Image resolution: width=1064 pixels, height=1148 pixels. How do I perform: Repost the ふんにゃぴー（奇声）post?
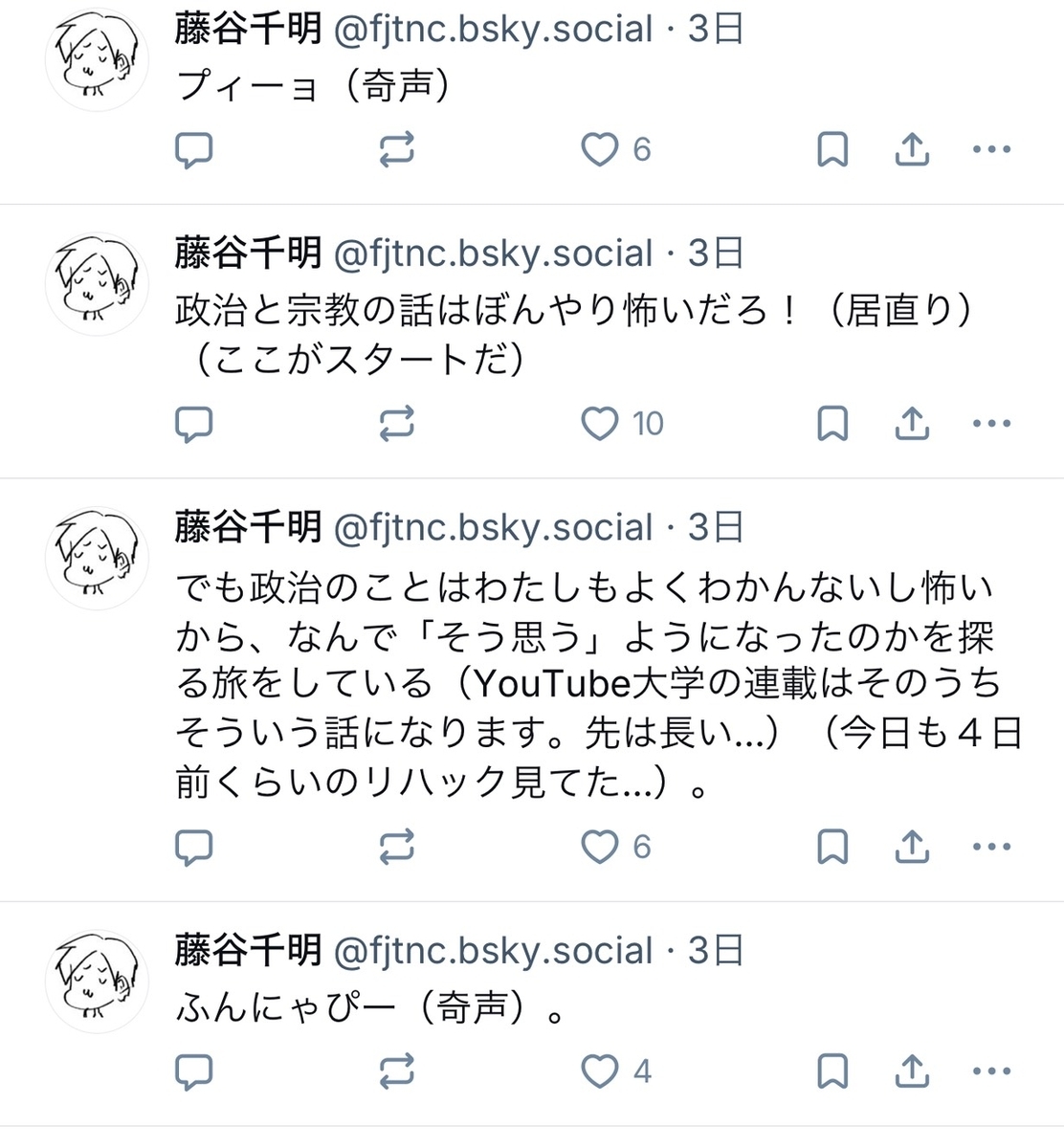click(x=396, y=1072)
